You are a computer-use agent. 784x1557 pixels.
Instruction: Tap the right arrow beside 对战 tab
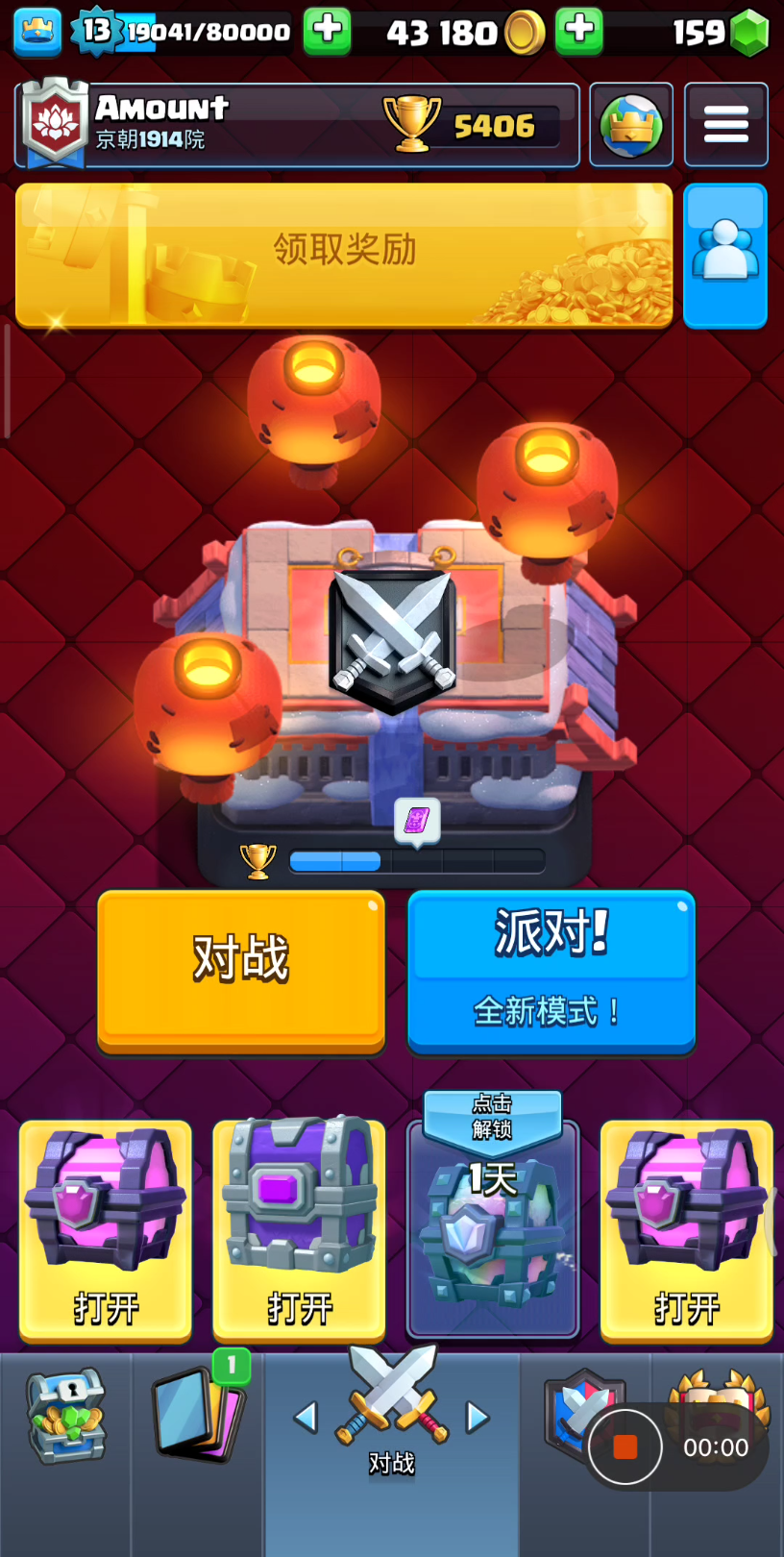(478, 1417)
